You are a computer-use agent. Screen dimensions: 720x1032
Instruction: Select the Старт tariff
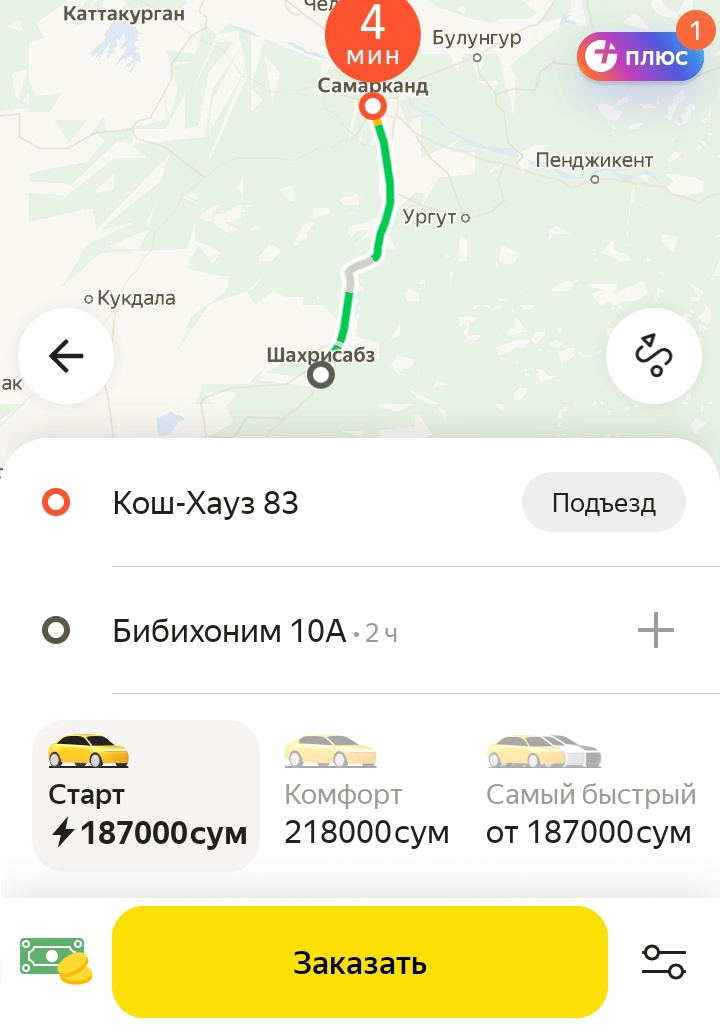(x=146, y=795)
